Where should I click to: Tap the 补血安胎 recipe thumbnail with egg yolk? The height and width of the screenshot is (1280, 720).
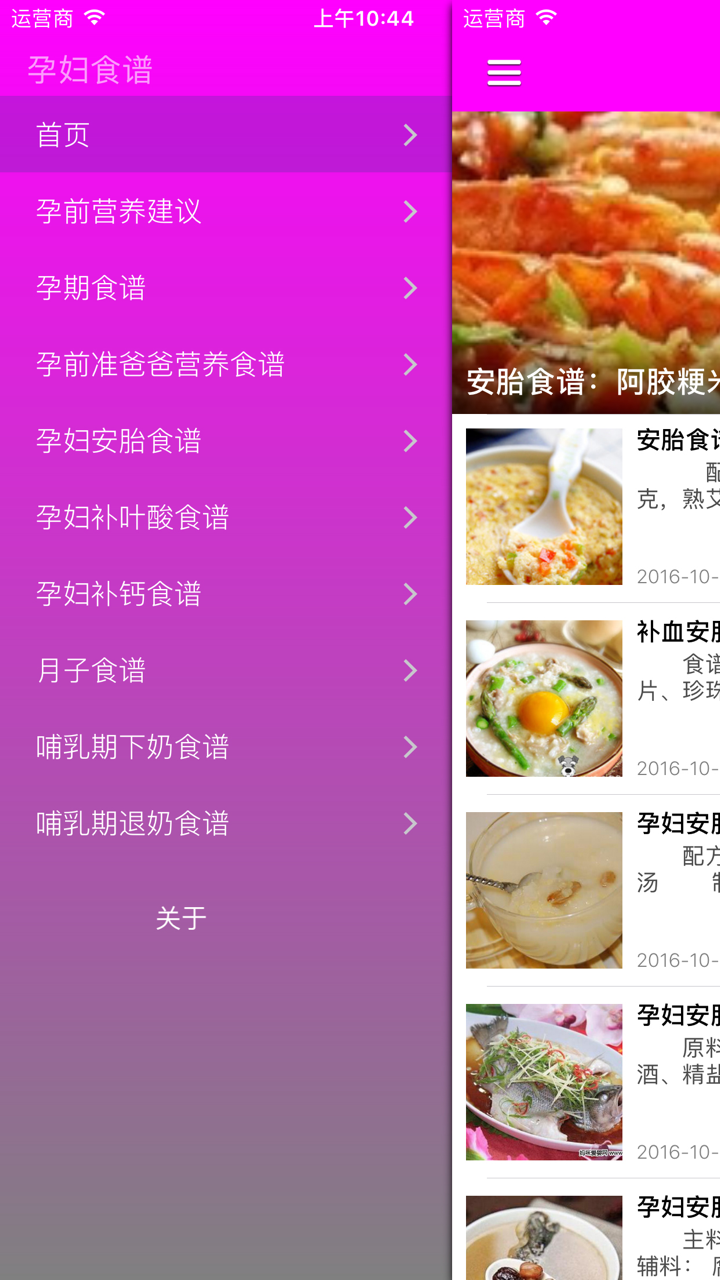(x=544, y=698)
